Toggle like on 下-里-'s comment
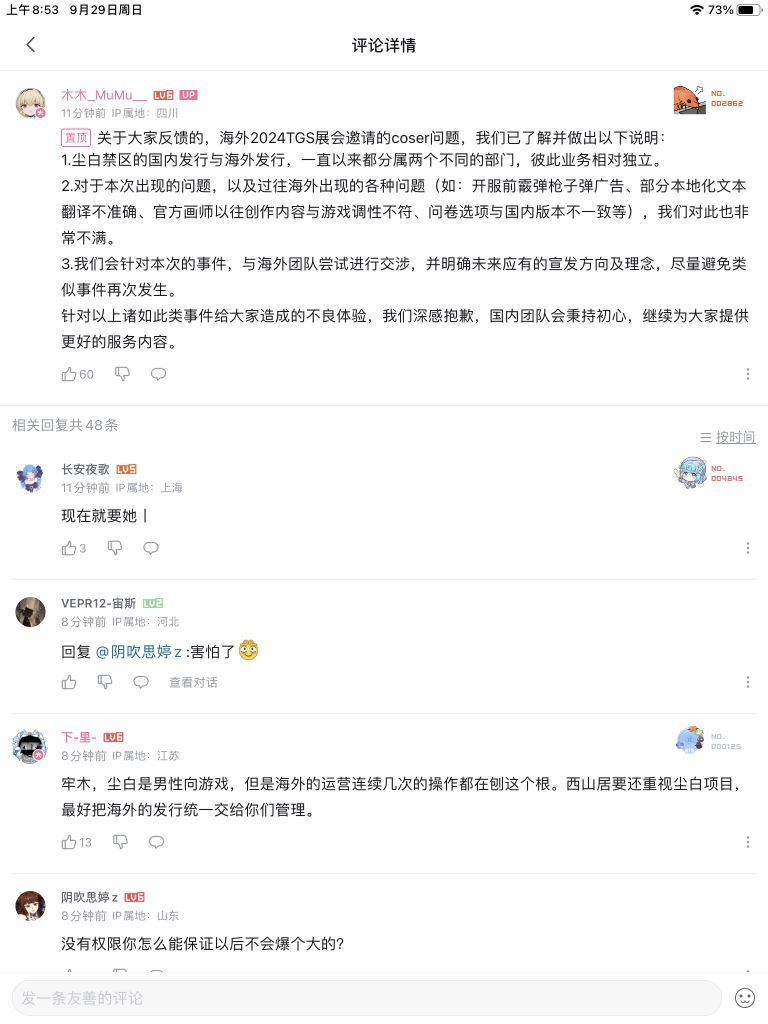Viewport: 768px width, 1024px height. 70,842
